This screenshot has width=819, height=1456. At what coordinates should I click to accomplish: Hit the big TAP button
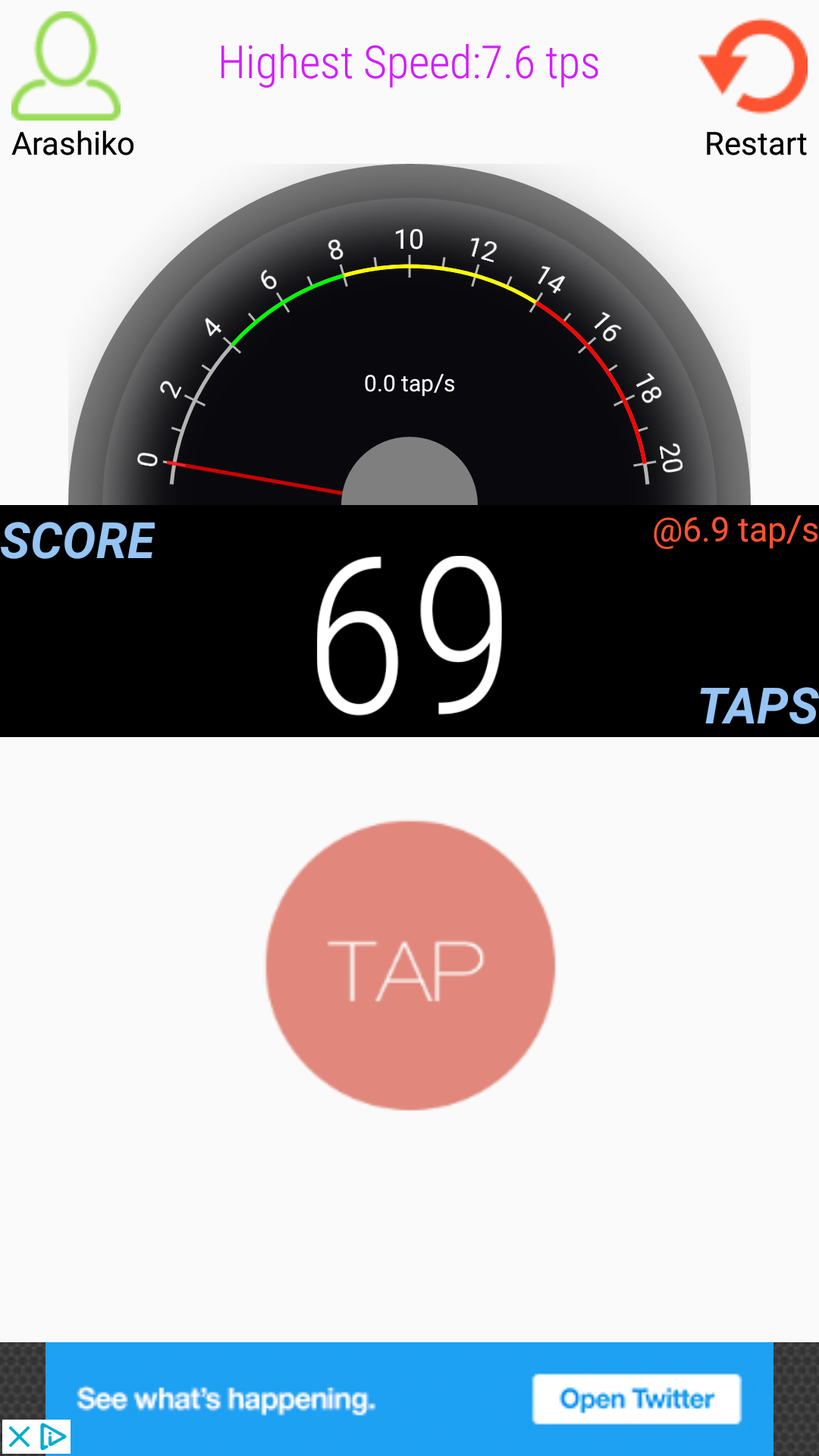point(410,965)
